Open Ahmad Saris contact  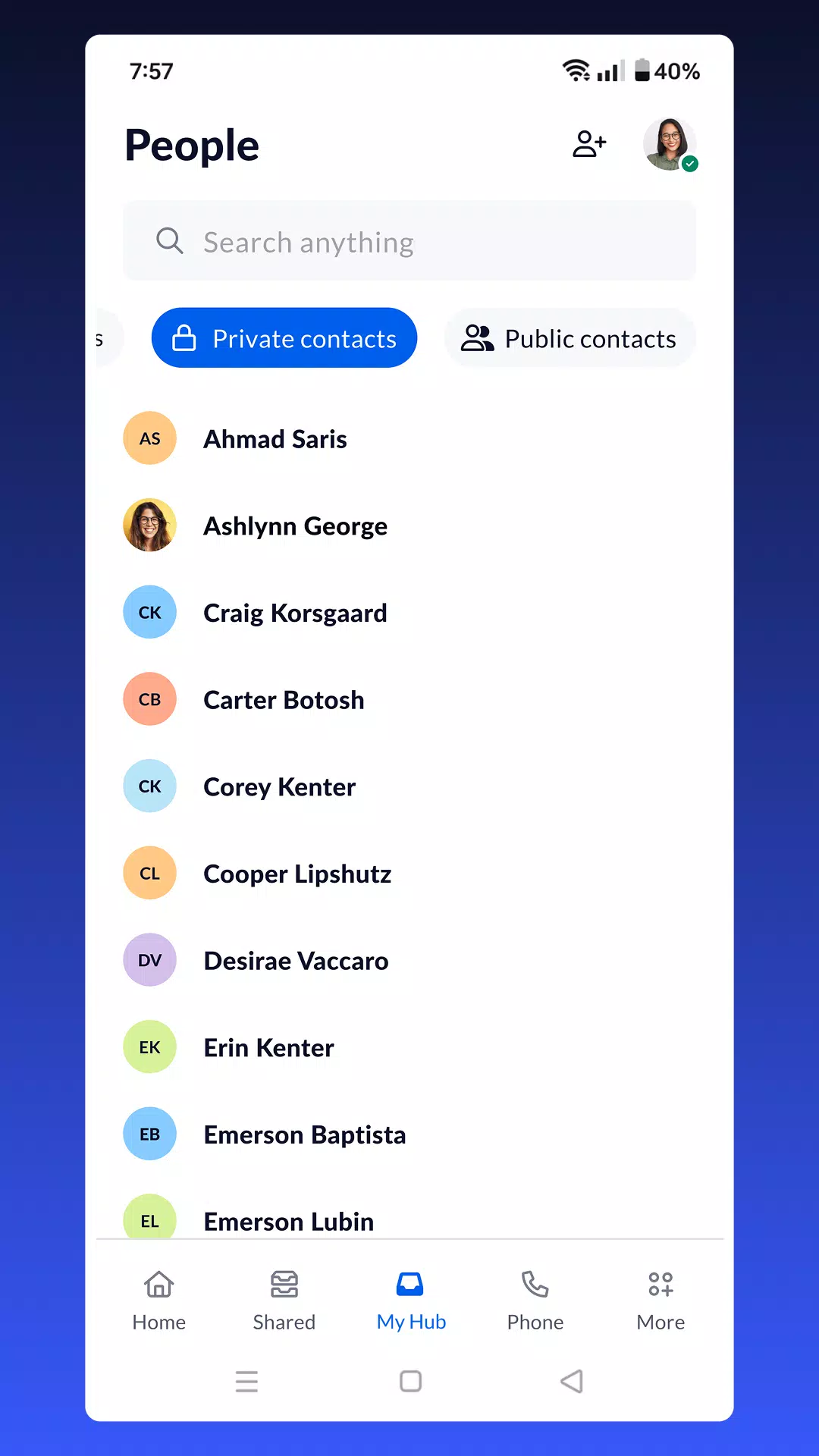[x=275, y=439]
